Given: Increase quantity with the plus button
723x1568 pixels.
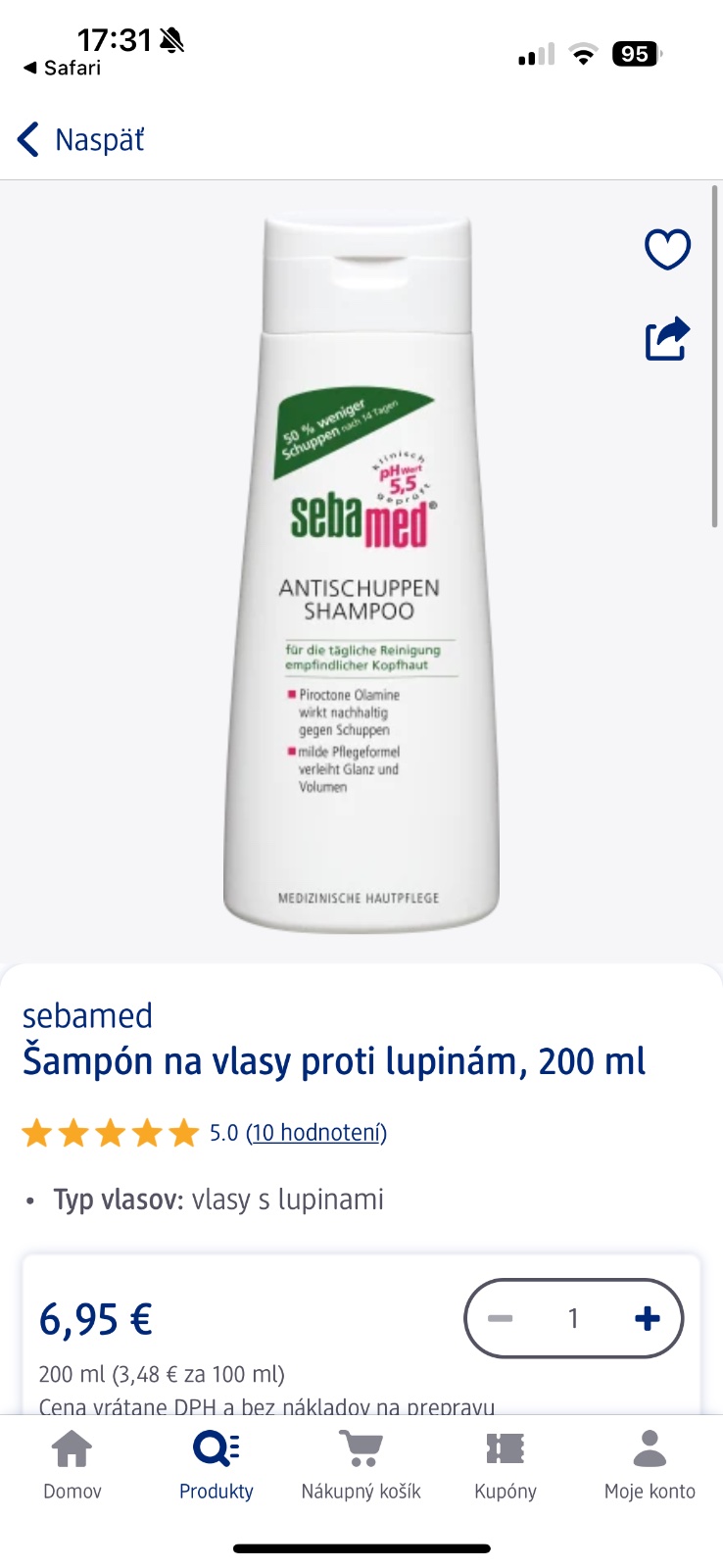Looking at the screenshot, I should pos(647,1318).
